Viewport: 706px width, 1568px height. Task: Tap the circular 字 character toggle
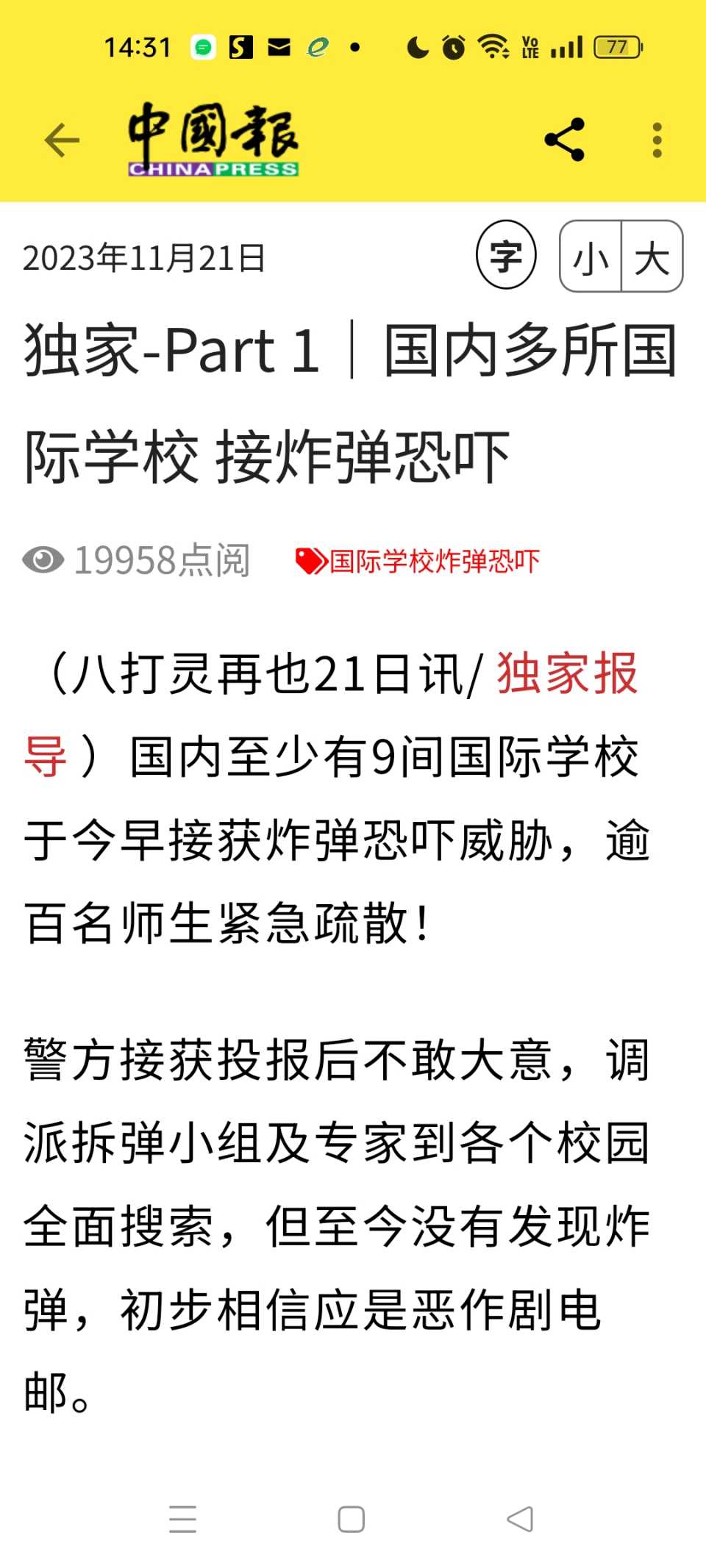click(x=506, y=255)
